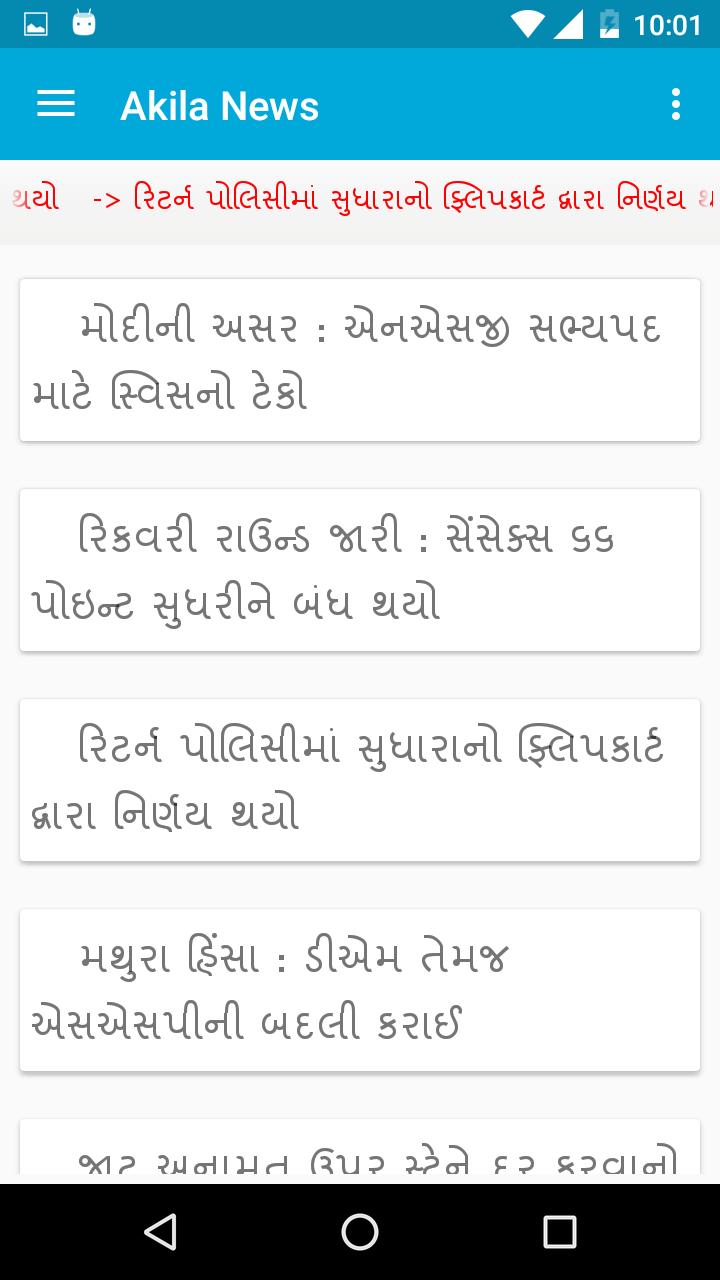
Task: Expand the drawer from the toolbar
Action: (55, 104)
